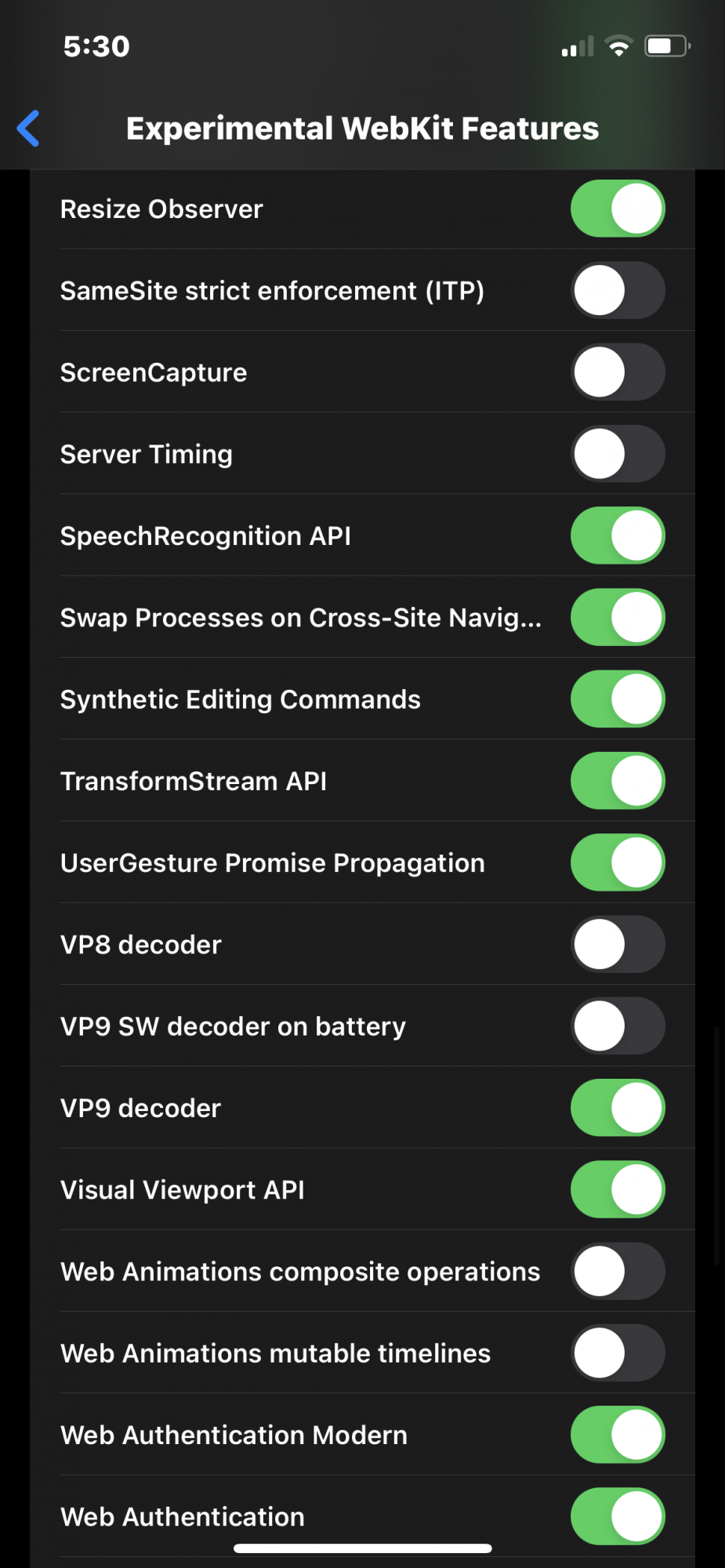This screenshot has height=1568, width=725.
Task: Enable Web Animations composite operations
Action: (618, 1272)
